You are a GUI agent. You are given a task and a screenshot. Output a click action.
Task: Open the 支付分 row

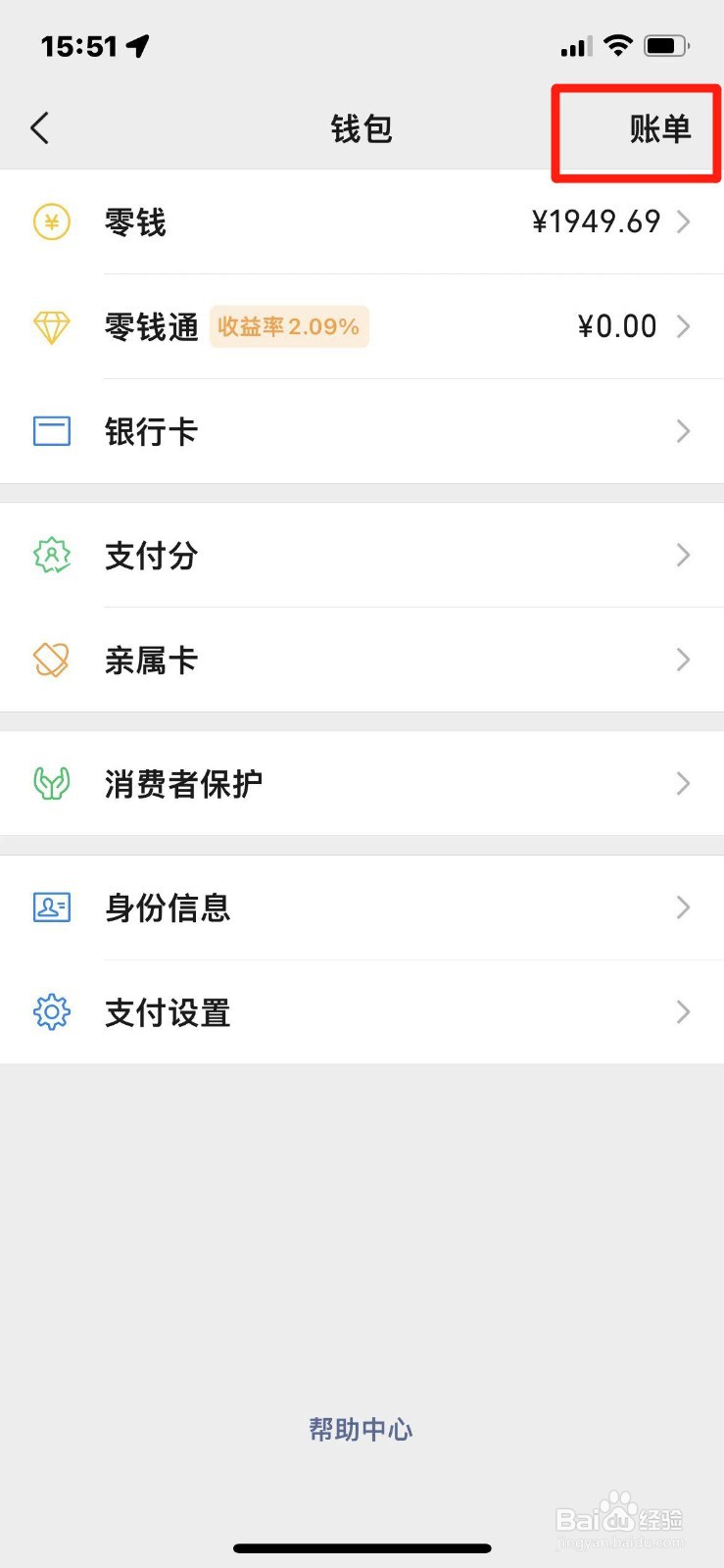point(362,556)
